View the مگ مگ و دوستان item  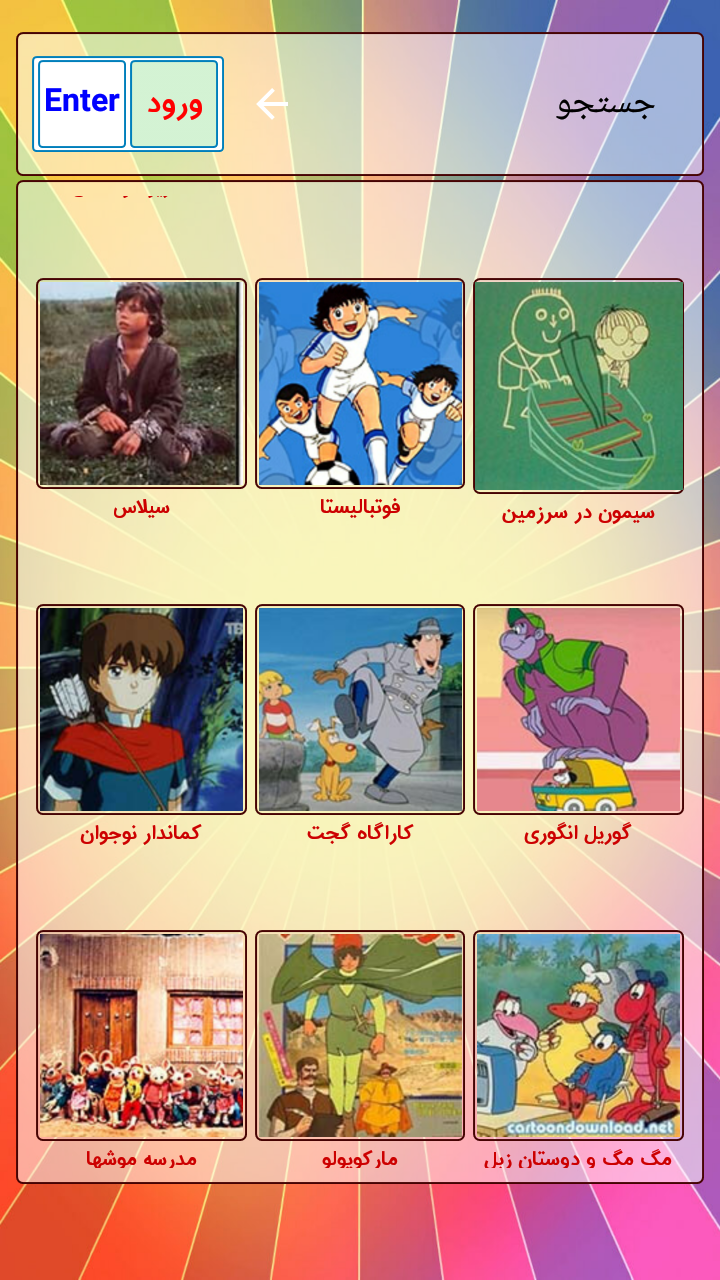pyautogui.click(x=578, y=1035)
